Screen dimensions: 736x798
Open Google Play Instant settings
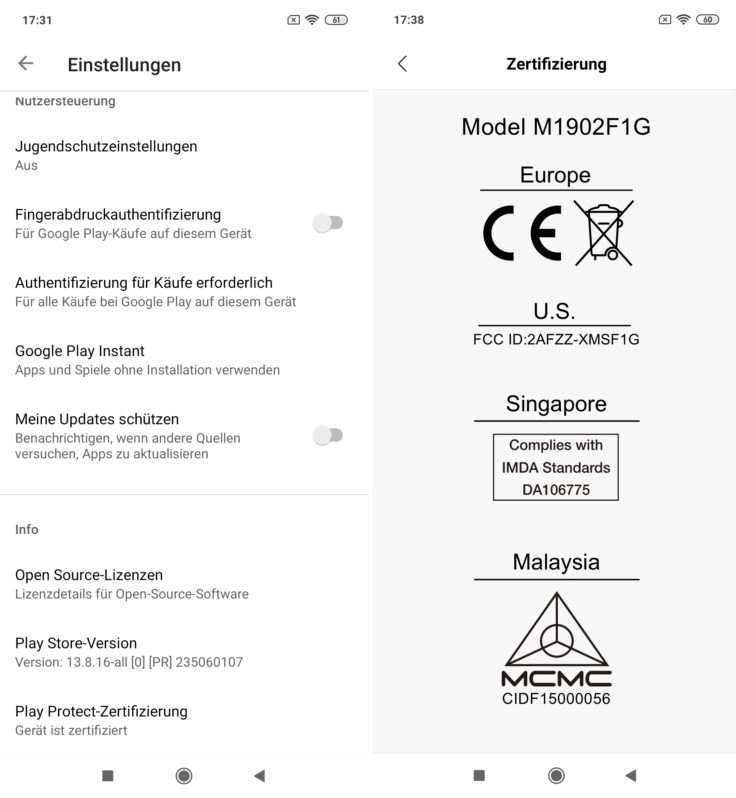point(147,359)
